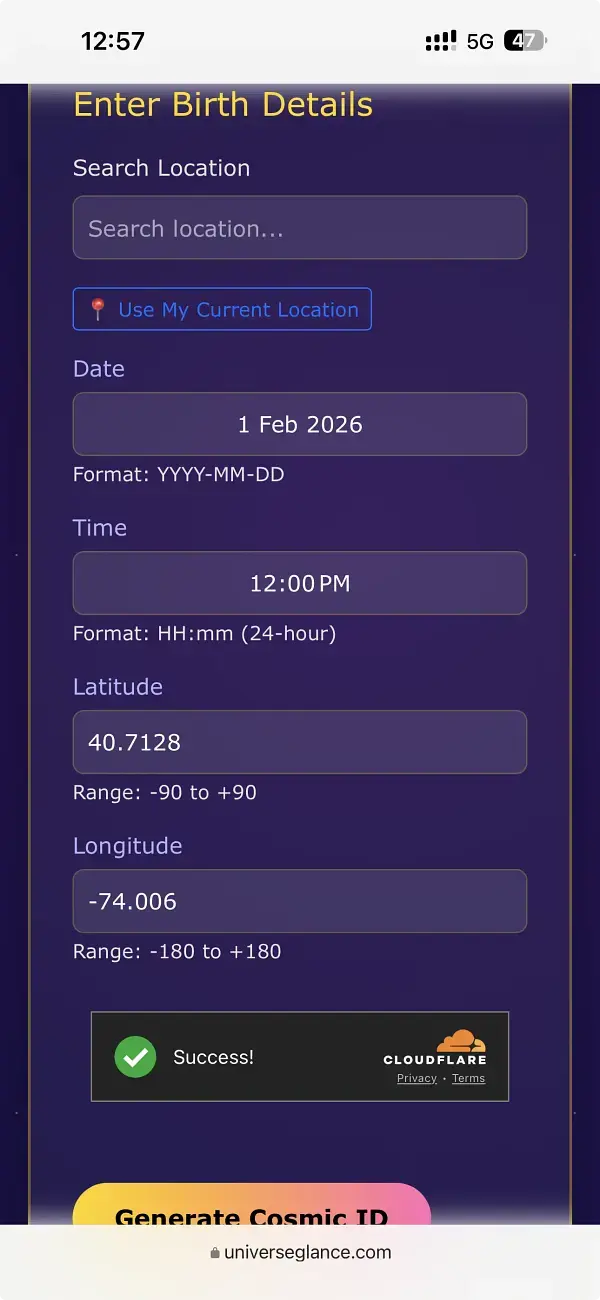Use My Current Location button
600x1300 pixels.
222,309
